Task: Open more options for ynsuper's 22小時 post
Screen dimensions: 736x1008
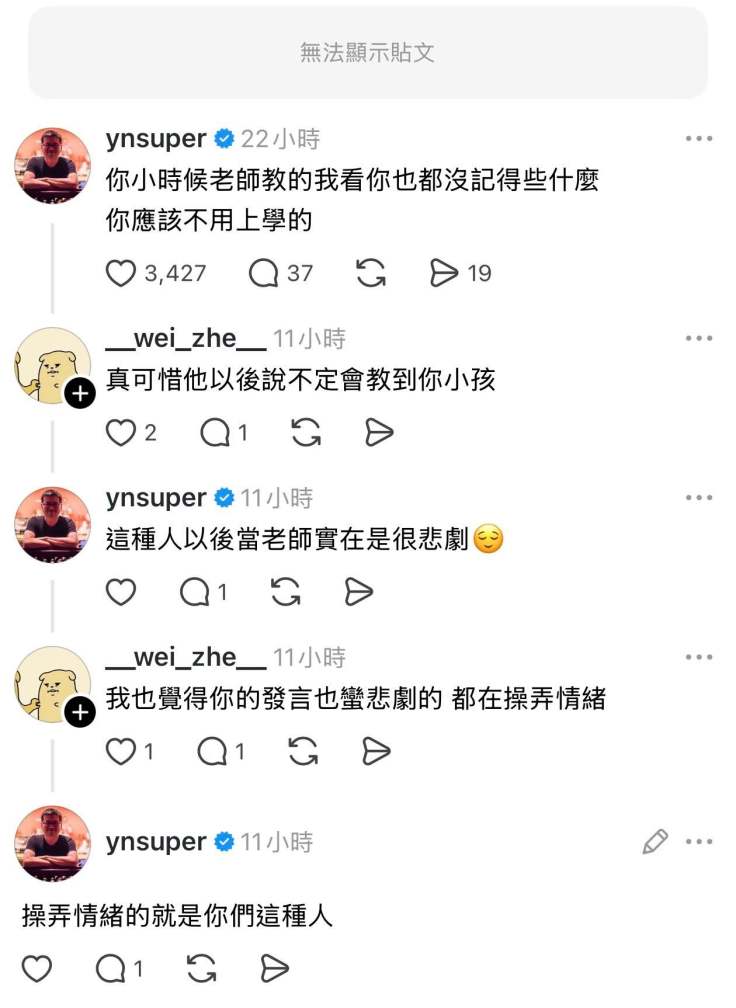Action: 699,139
